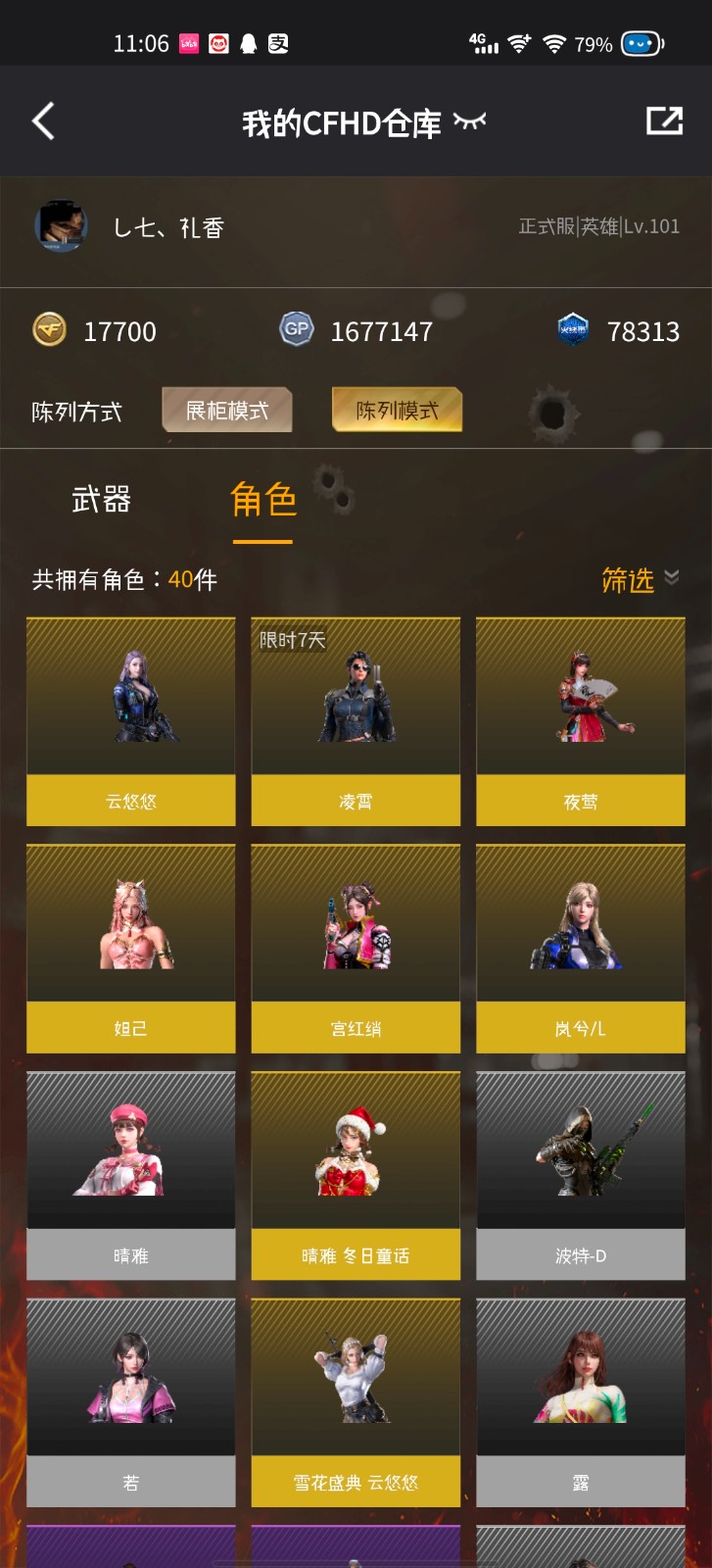
Task: Open the 凌霄 limited 7-day character card
Action: pyautogui.click(x=356, y=721)
